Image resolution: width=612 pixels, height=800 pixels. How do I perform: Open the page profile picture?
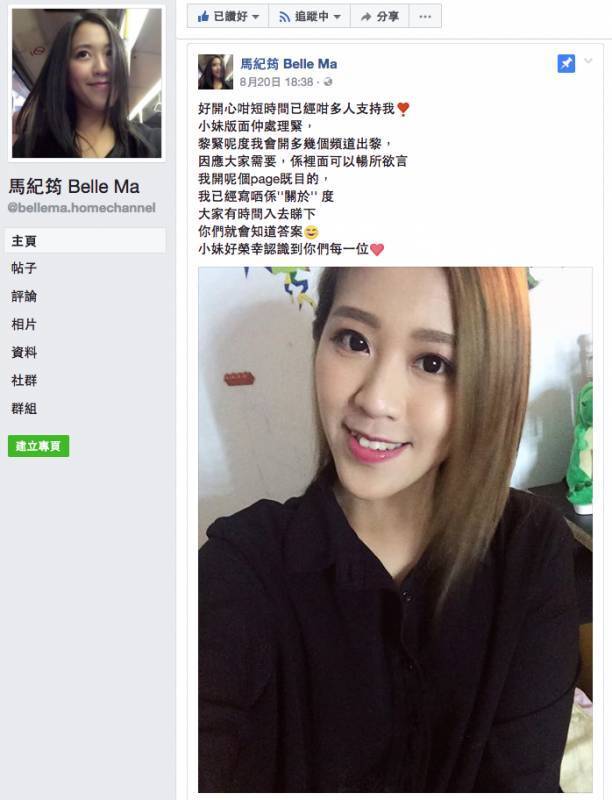(x=86, y=82)
